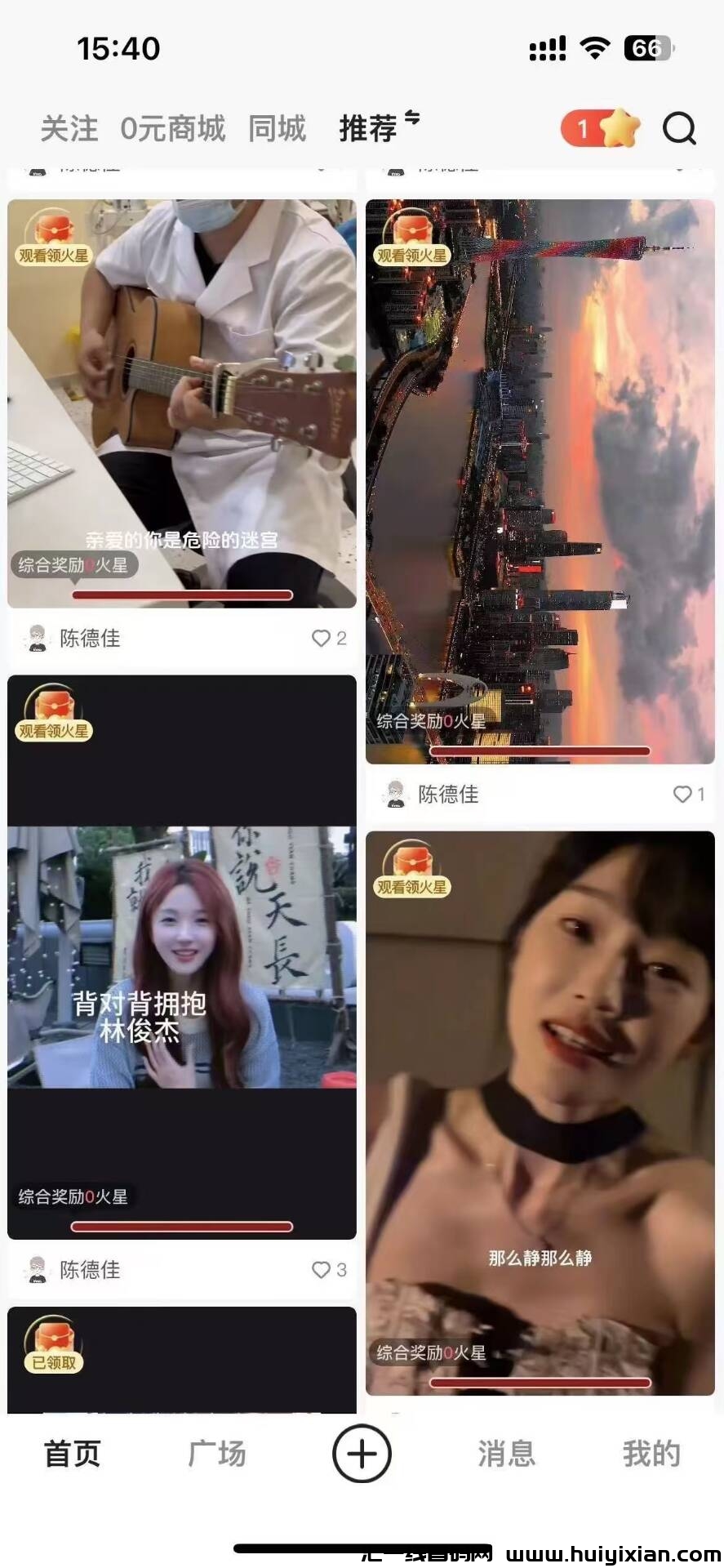Switch to the 我的 tab
The width and height of the screenshot is (724, 1568).
651,1454
